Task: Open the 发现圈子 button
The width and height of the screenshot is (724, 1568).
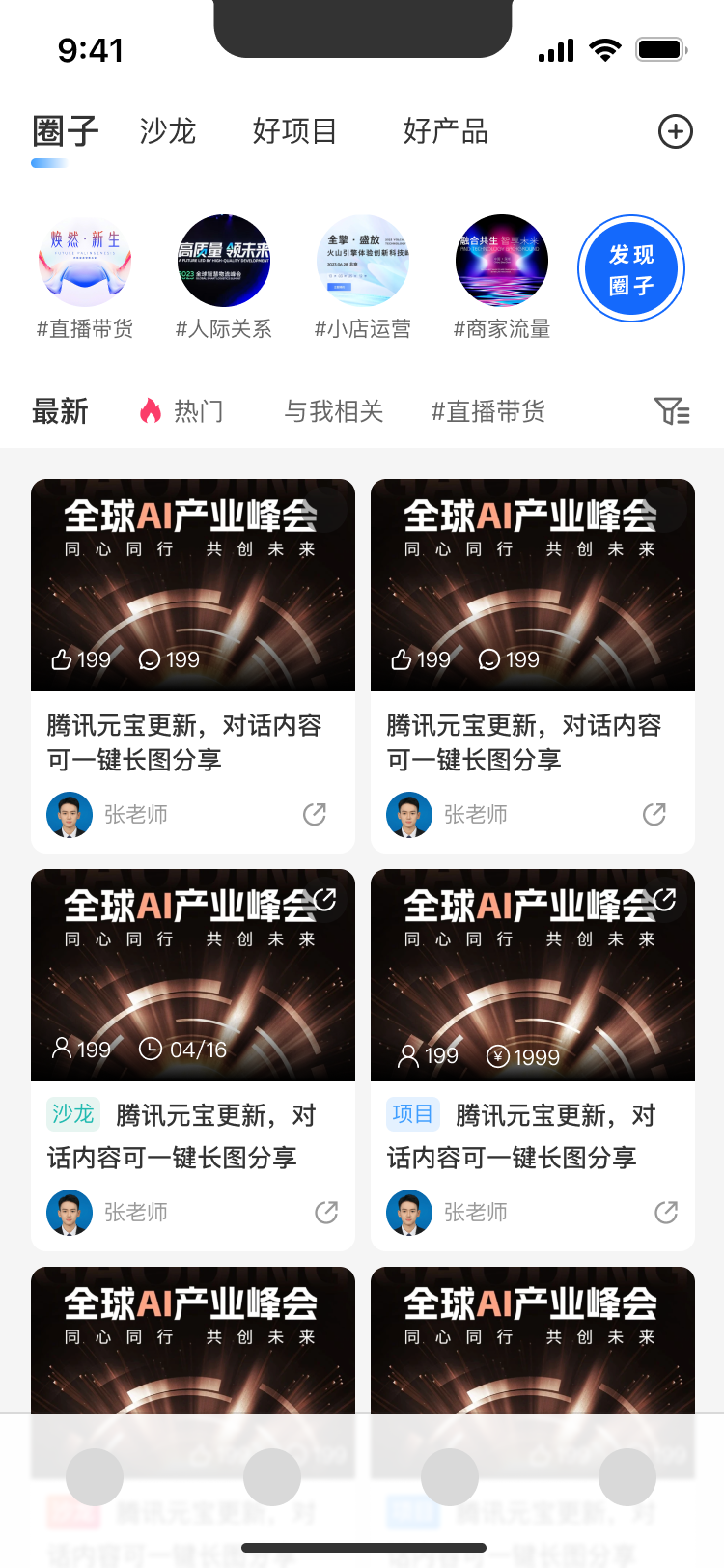Action: [x=630, y=267]
